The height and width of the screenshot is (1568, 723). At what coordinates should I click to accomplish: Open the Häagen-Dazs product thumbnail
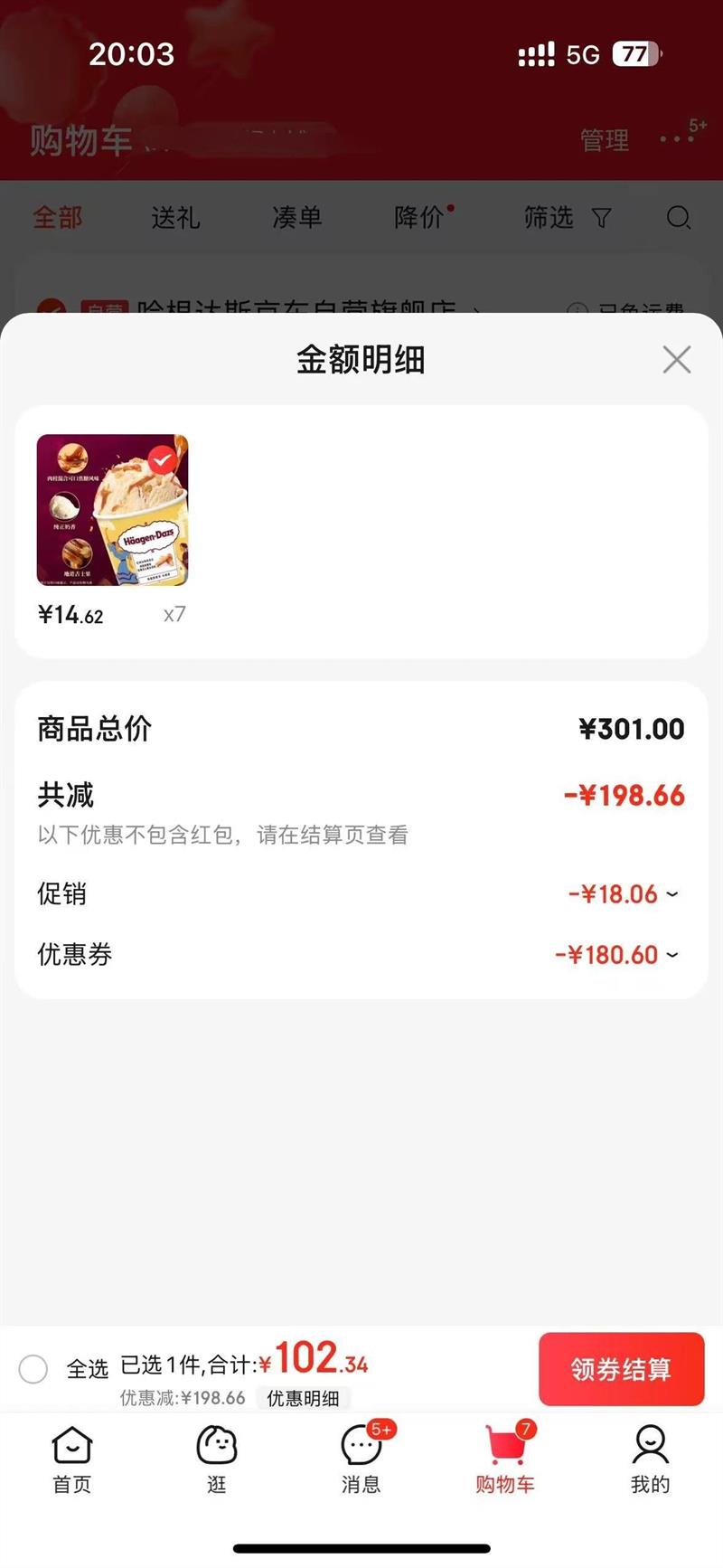[112, 510]
